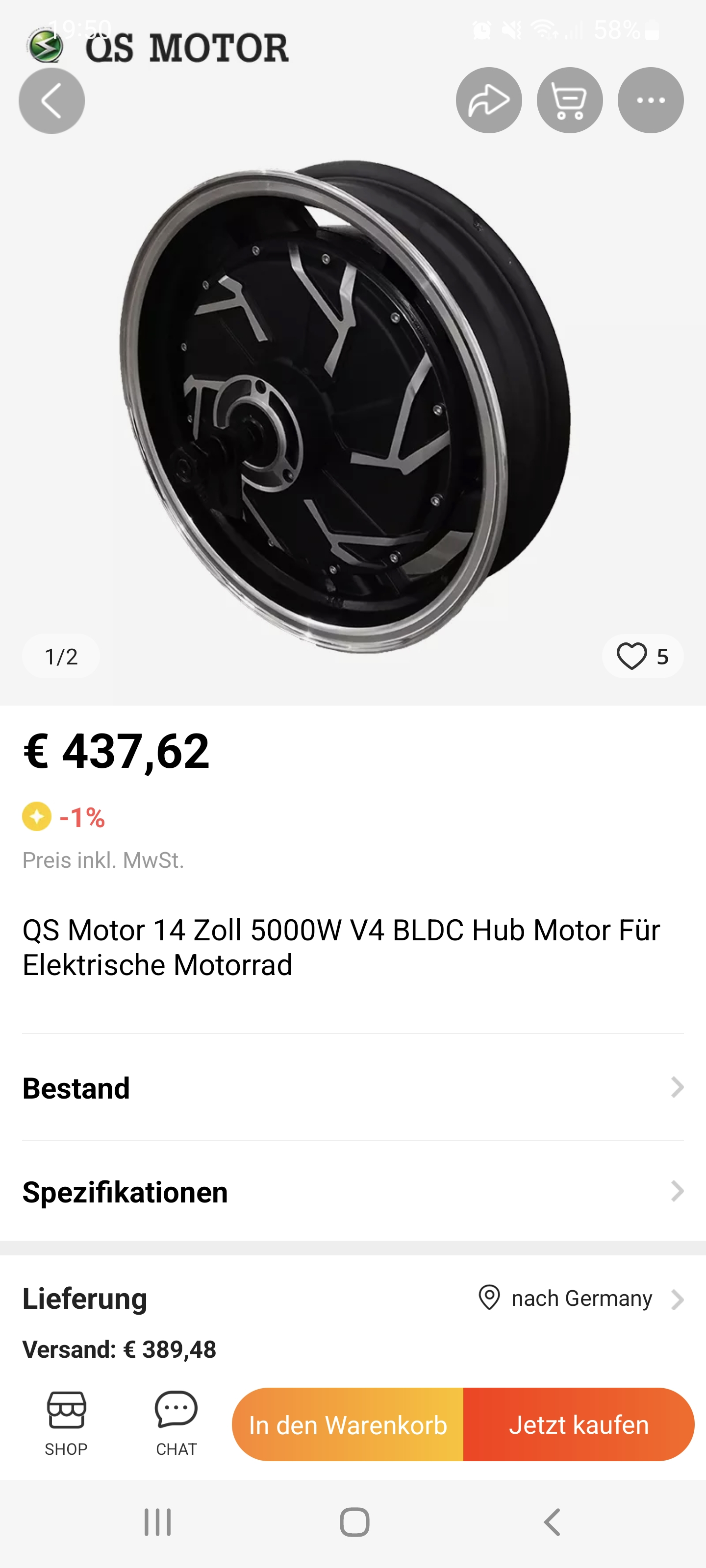Viewport: 706px width, 1568px height.
Task: Open the Spezifikationen details
Action: [x=353, y=1191]
